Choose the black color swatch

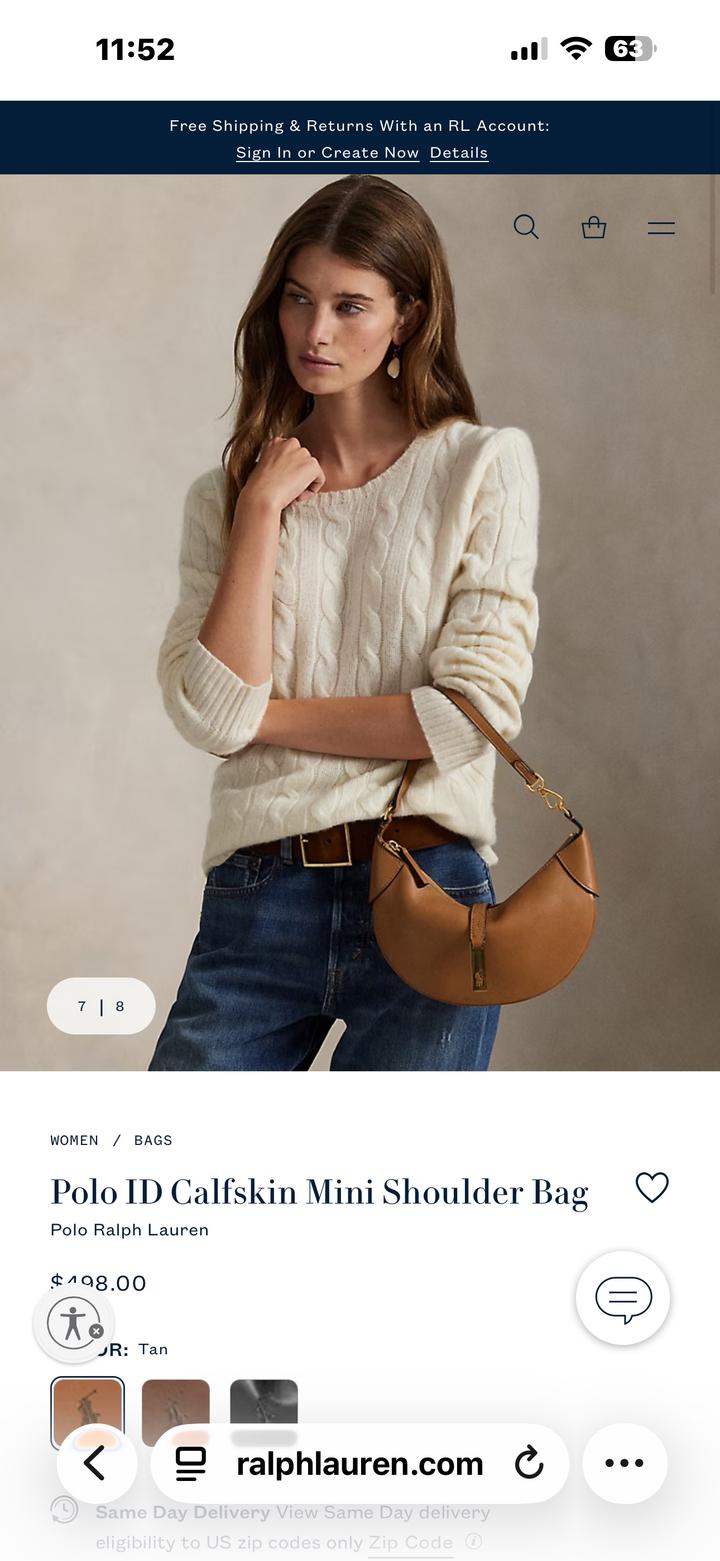(264, 1403)
